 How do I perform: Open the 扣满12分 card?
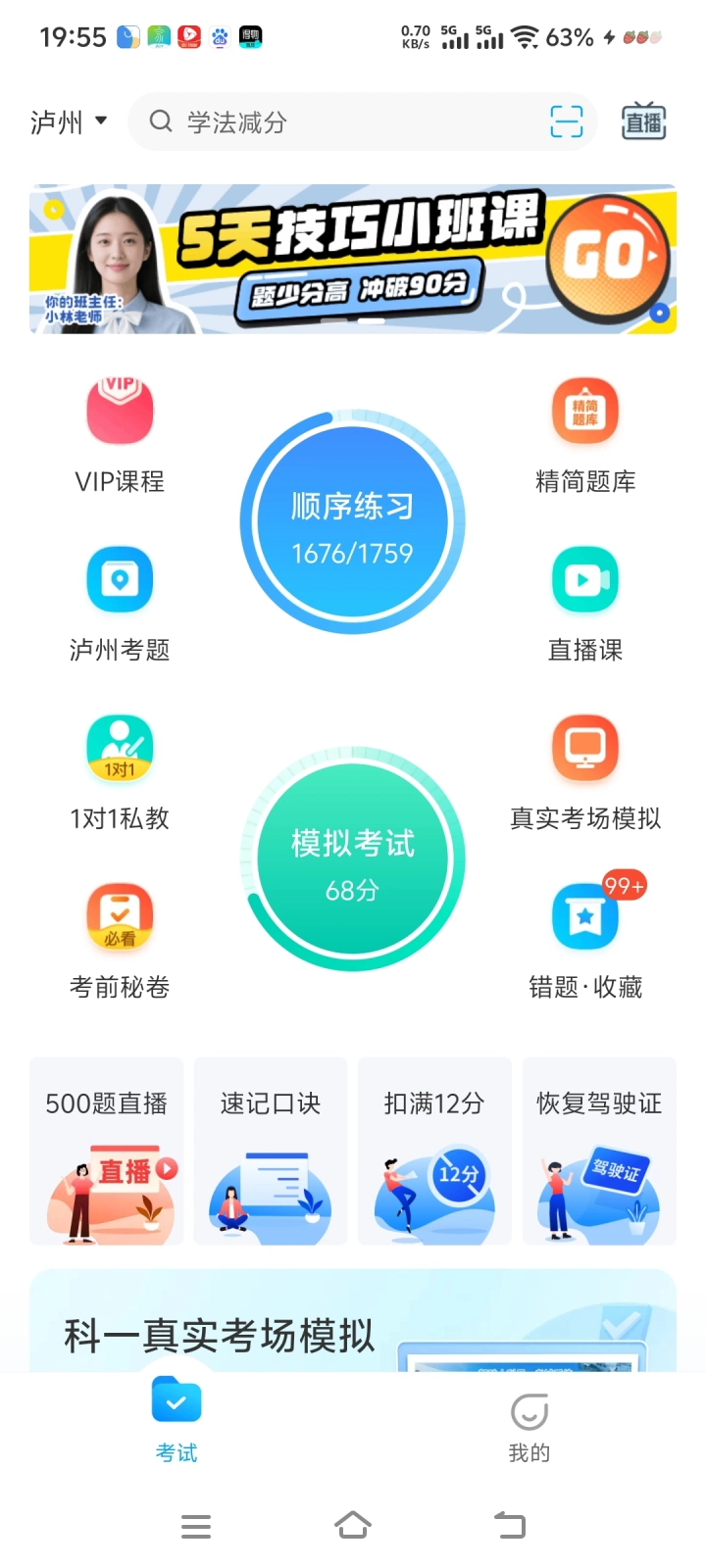(434, 1151)
